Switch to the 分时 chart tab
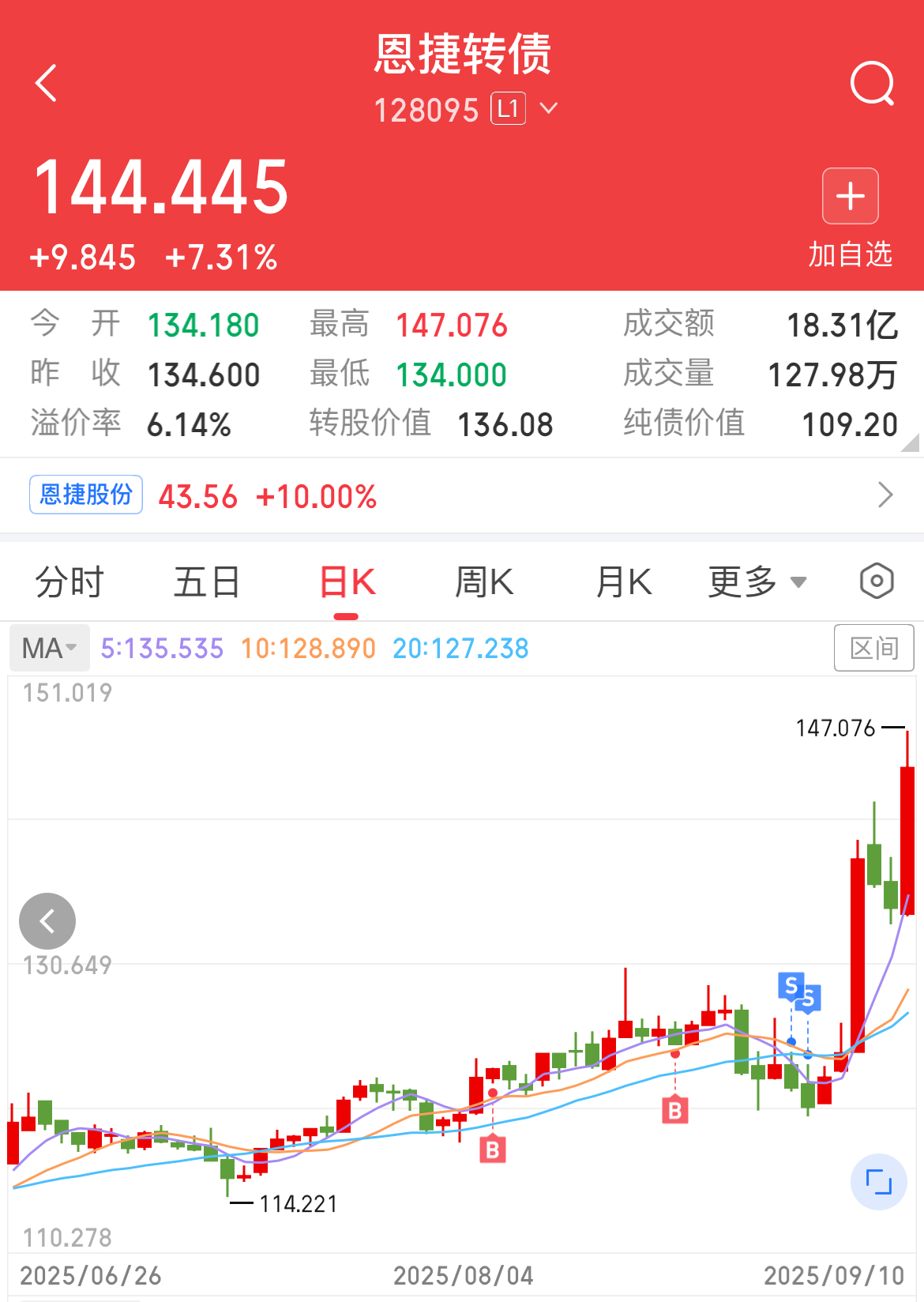The width and height of the screenshot is (924, 1302). point(69,582)
